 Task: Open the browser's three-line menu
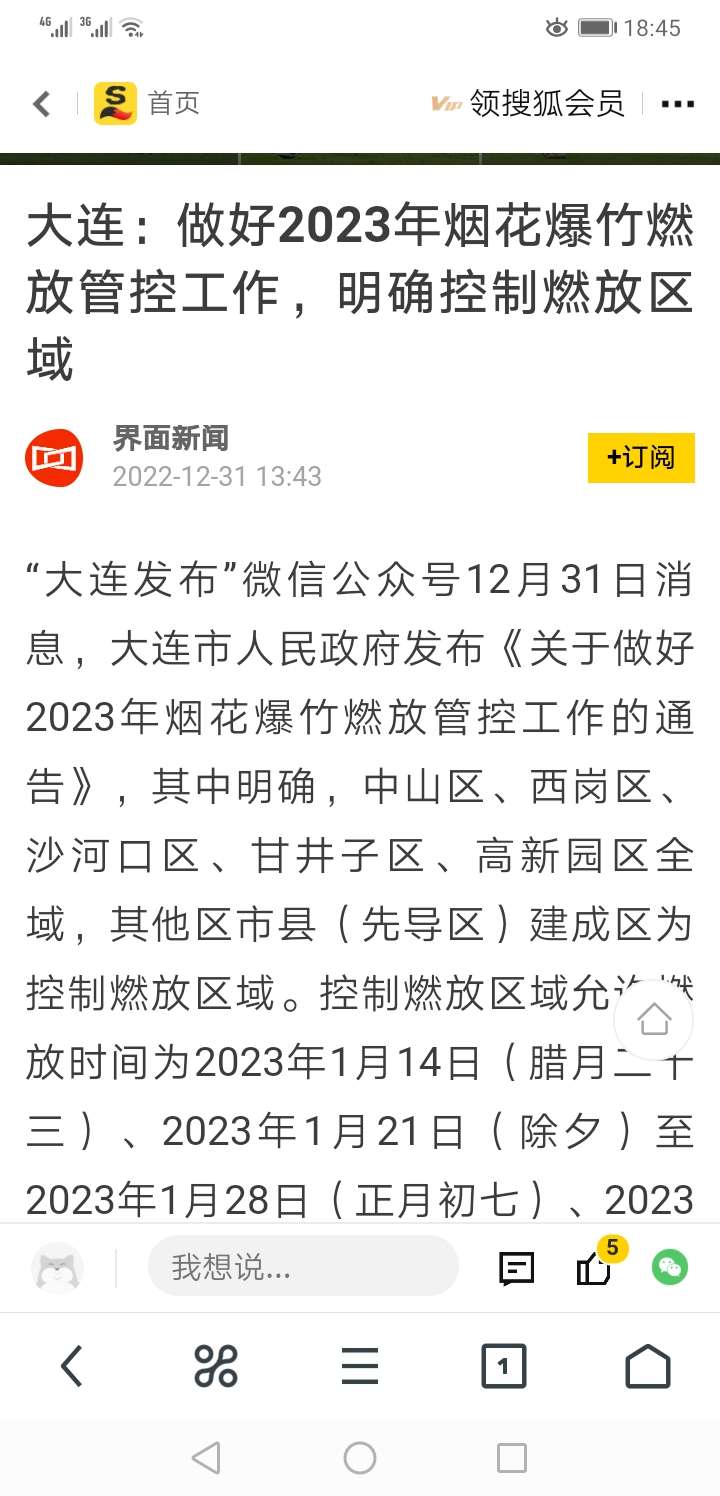pyautogui.click(x=360, y=1366)
